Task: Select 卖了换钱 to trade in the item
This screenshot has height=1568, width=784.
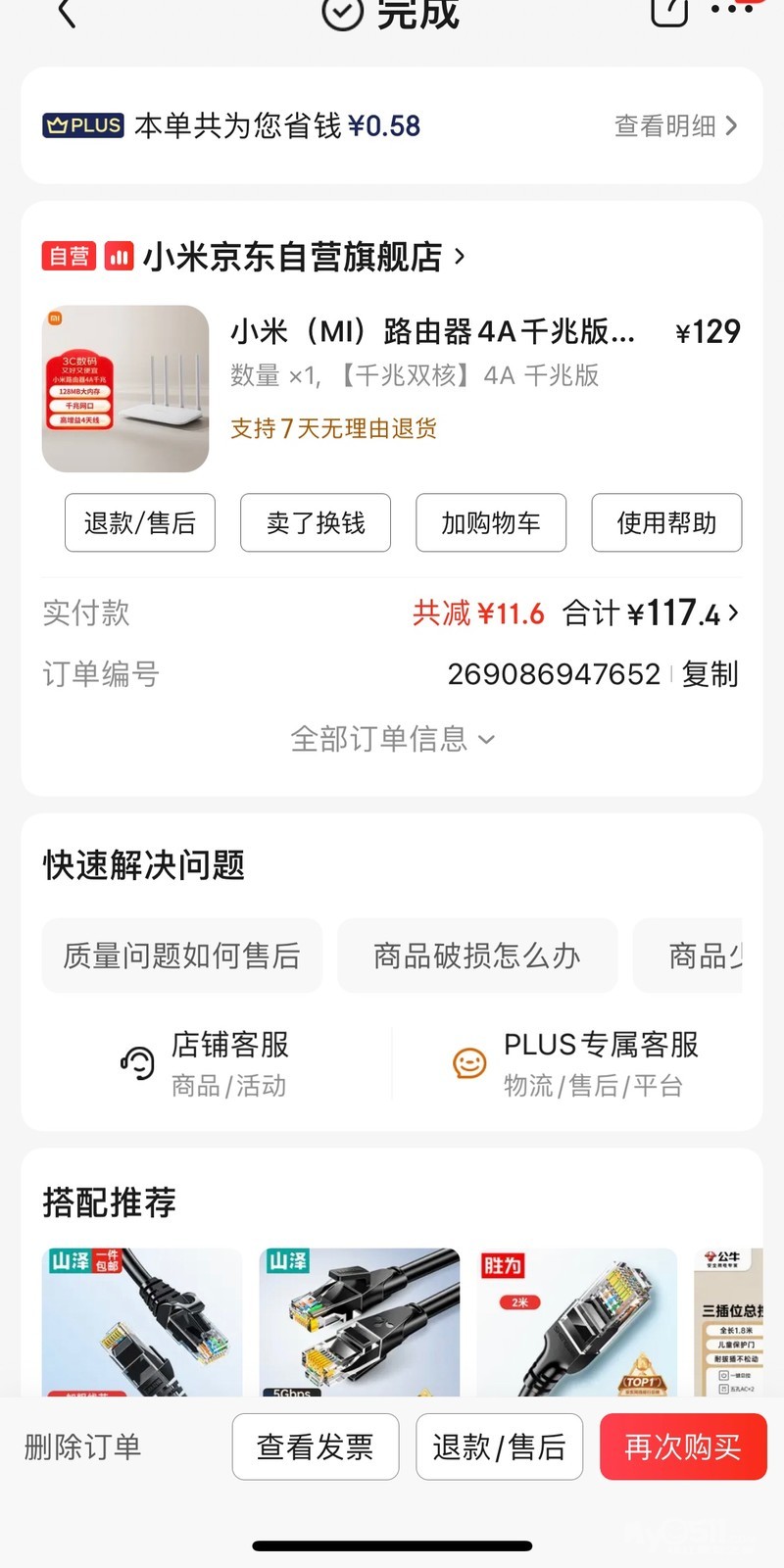Action: (x=316, y=523)
